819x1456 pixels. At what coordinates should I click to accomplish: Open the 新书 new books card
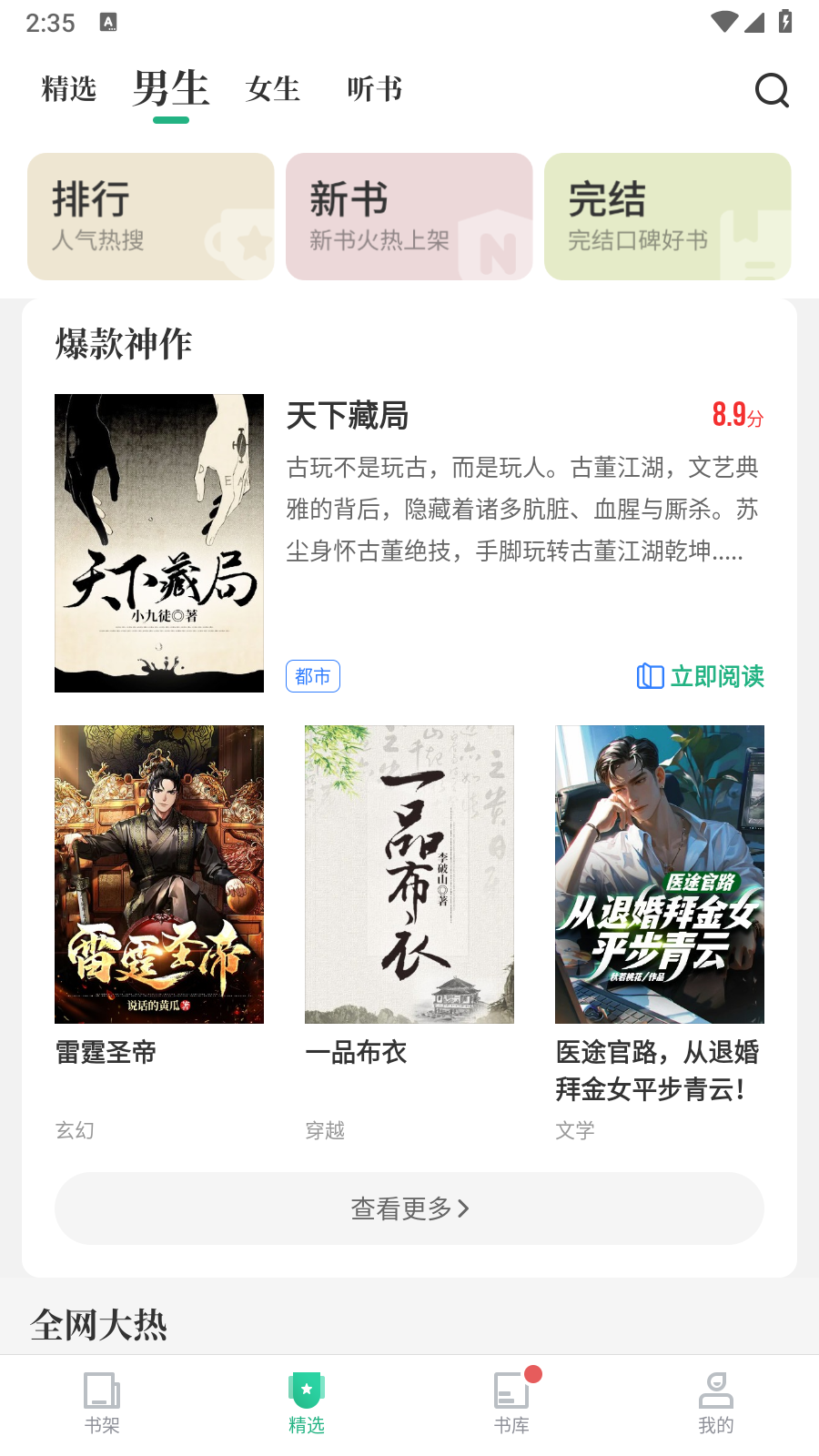click(409, 217)
